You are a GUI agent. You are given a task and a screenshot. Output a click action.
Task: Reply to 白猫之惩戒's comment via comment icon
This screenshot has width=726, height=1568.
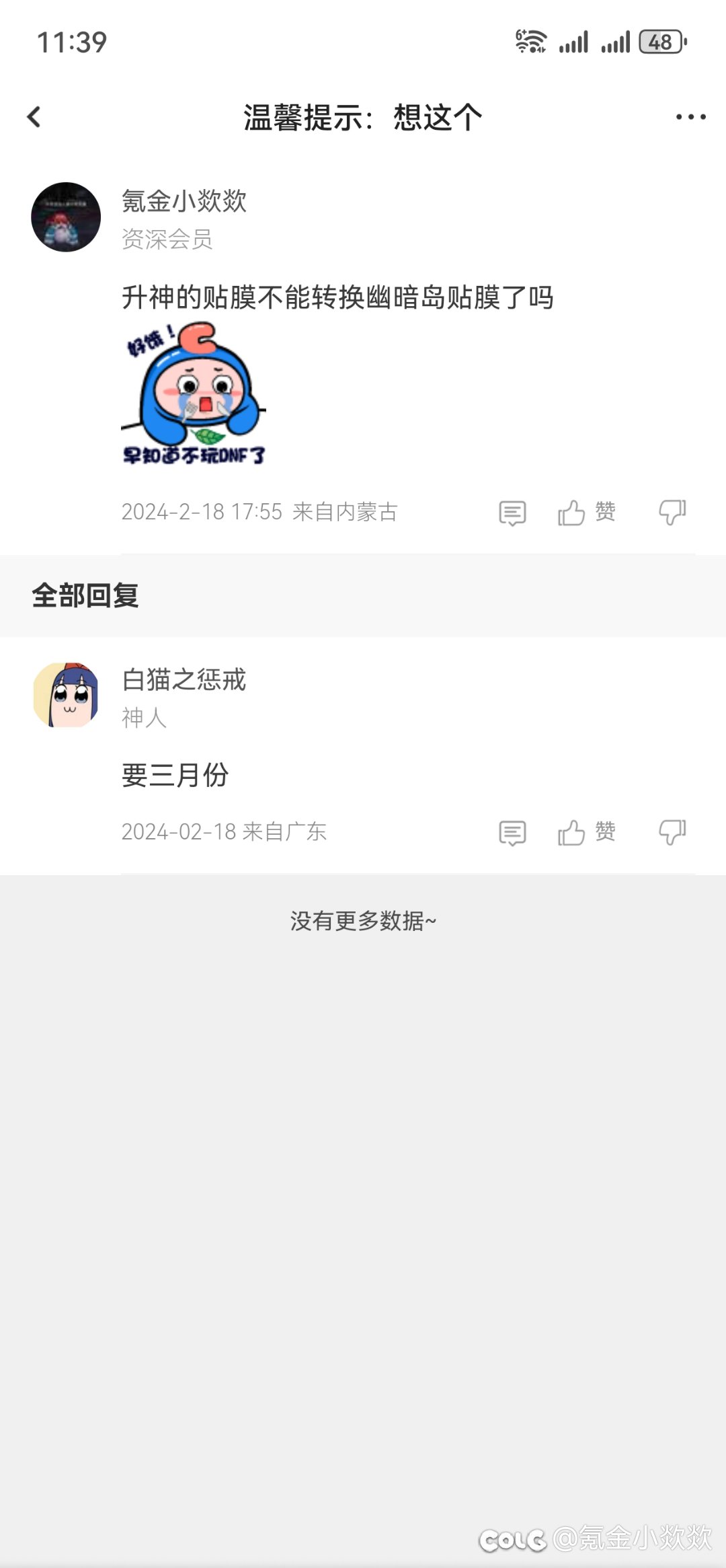point(512,833)
